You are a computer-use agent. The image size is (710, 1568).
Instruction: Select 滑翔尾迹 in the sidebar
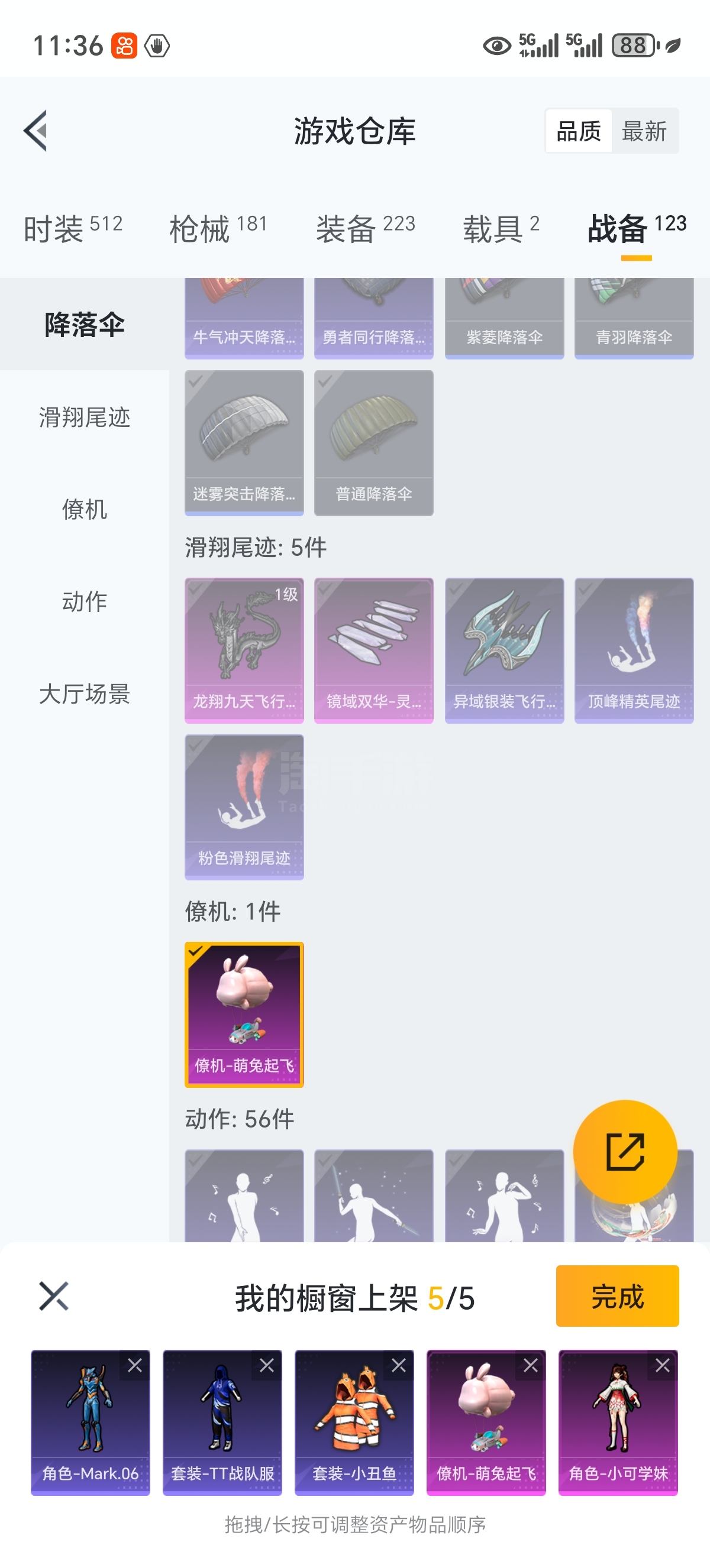point(85,417)
